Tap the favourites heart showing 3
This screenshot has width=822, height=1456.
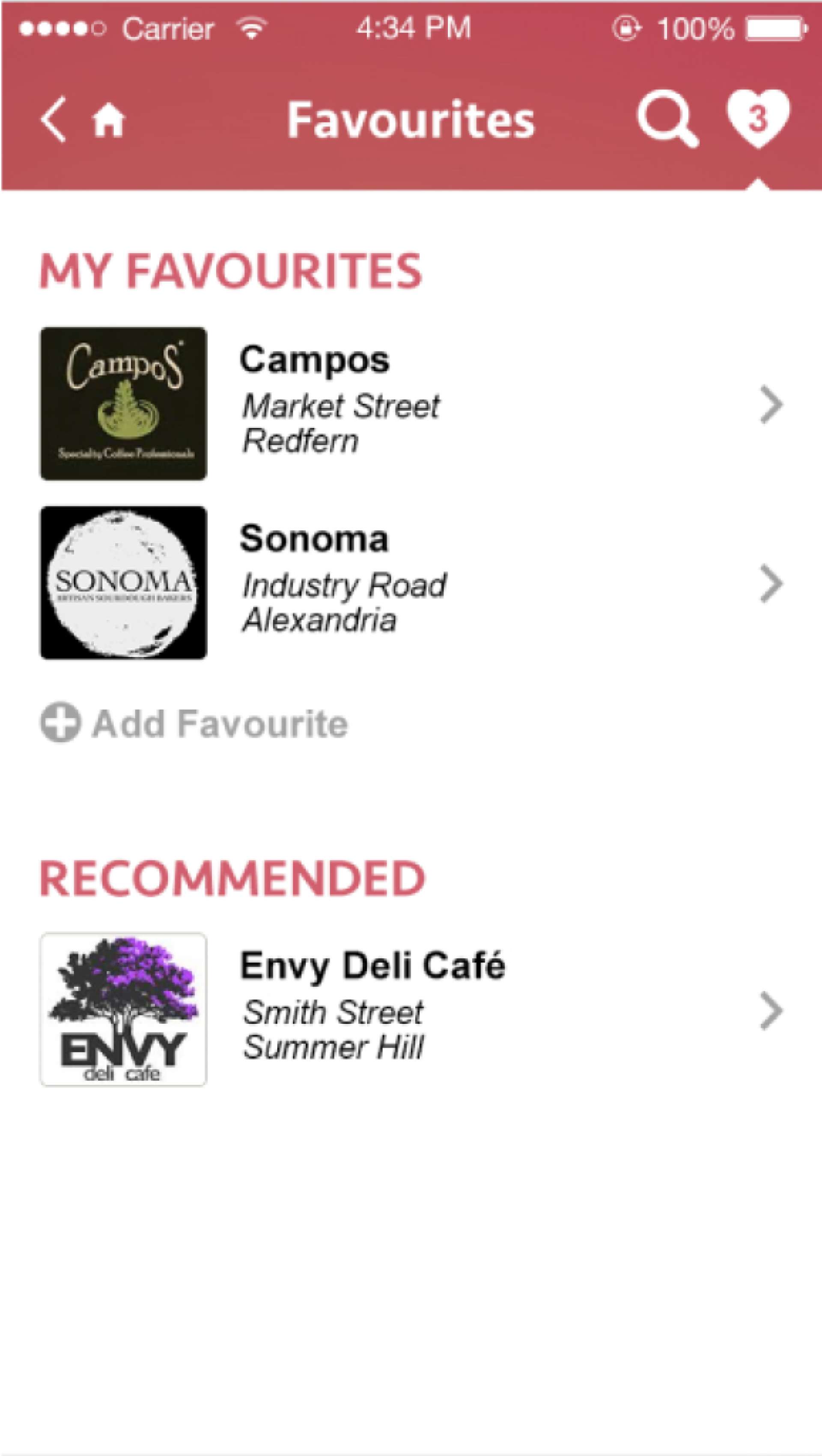tap(757, 119)
